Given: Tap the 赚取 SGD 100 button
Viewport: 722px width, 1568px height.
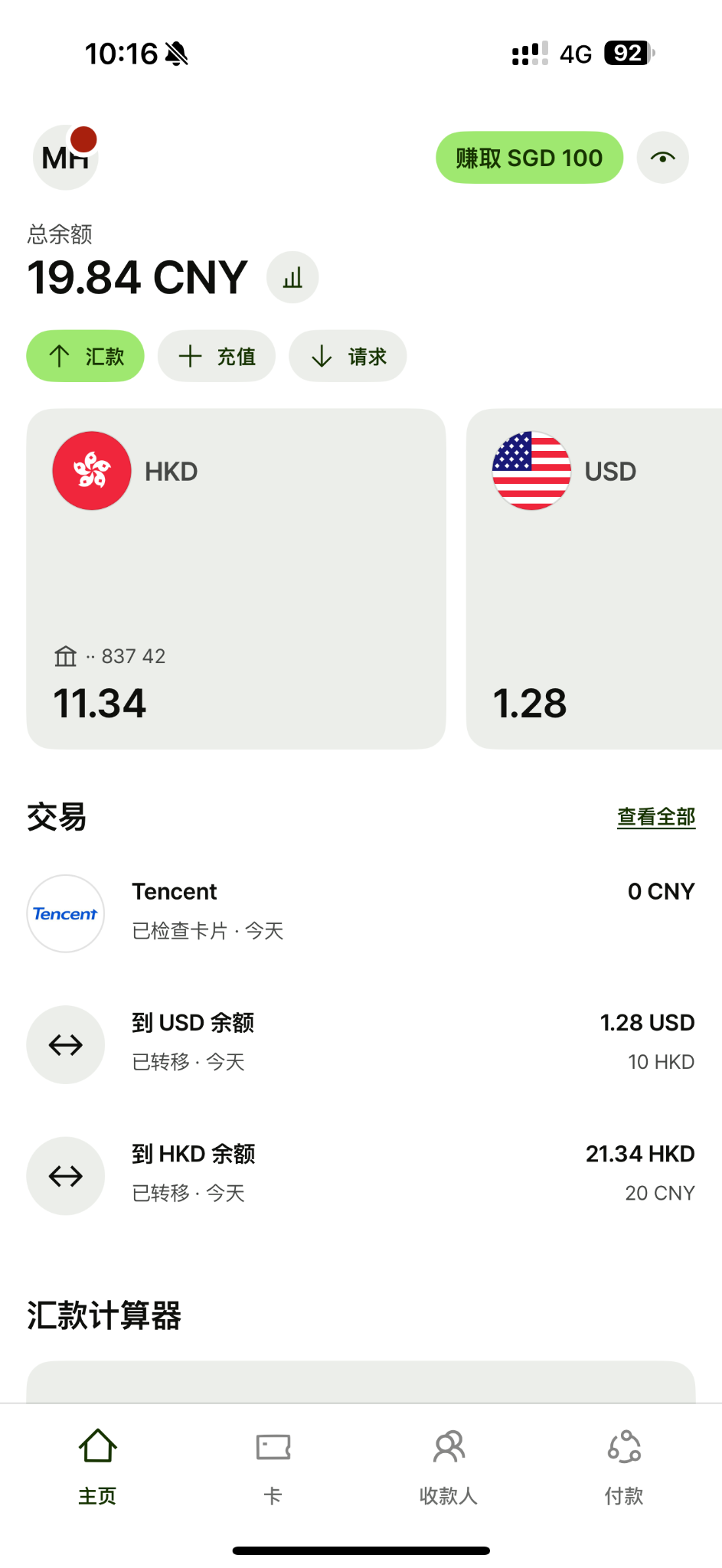Looking at the screenshot, I should pyautogui.click(x=529, y=158).
